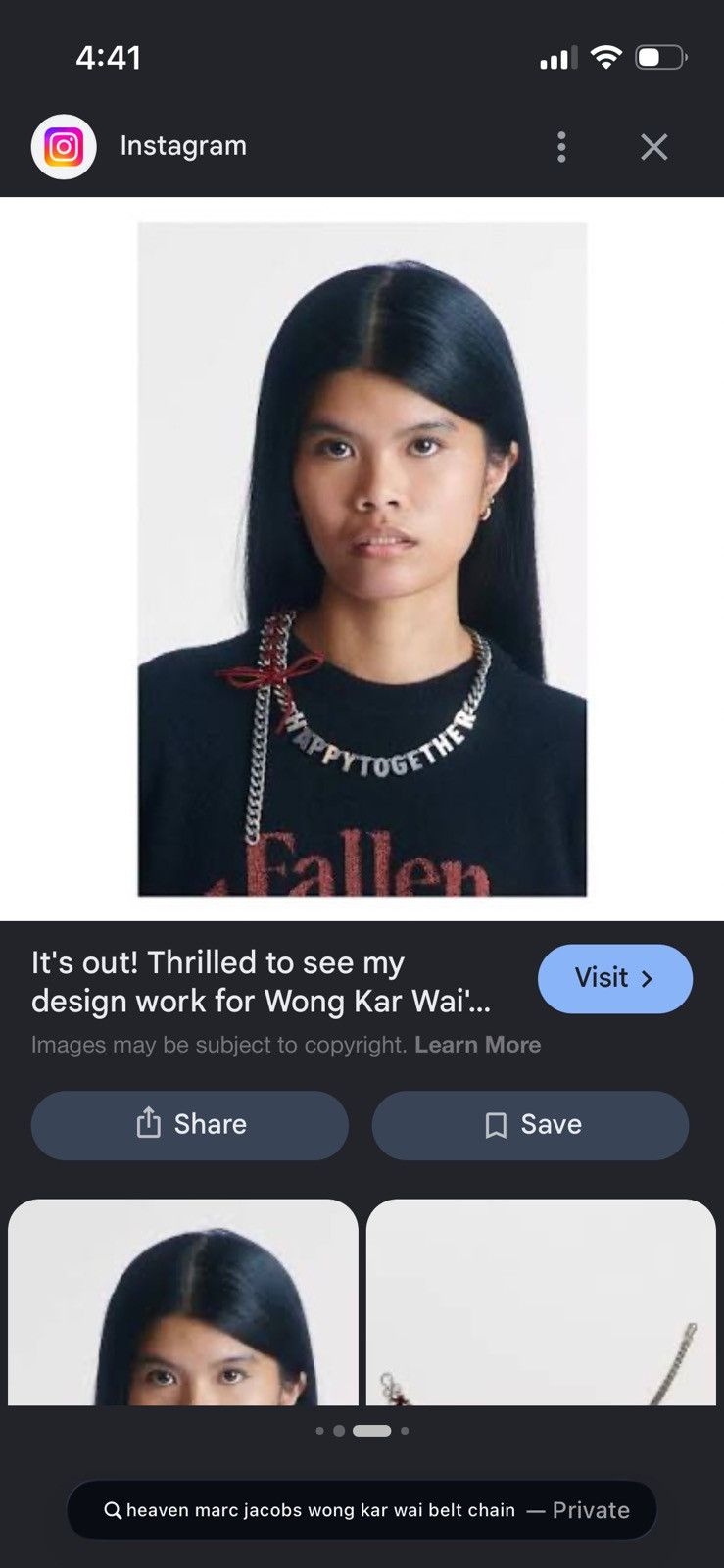Viewport: 724px width, 1568px height.
Task: Open the three-dot overflow menu
Action: point(561,147)
